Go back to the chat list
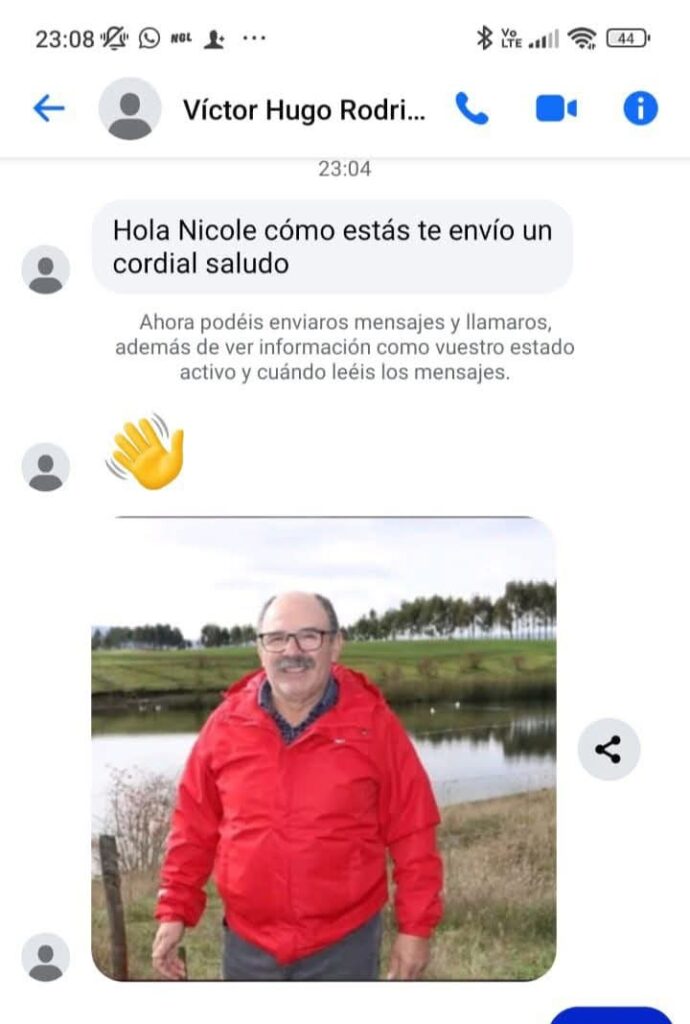The width and height of the screenshot is (690, 1024). point(48,108)
